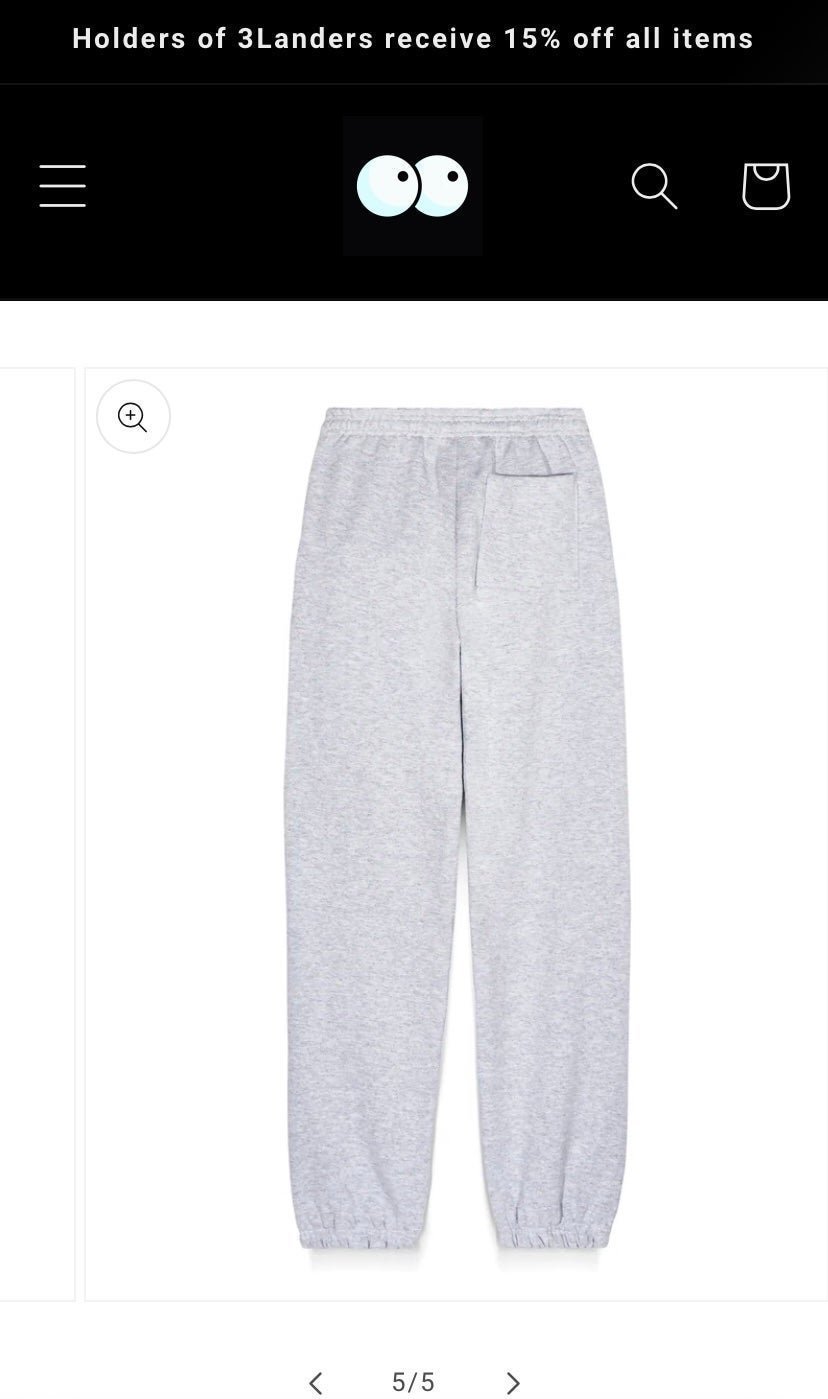Zoom into the sweatpants product image
Image resolution: width=828 pixels, height=1399 pixels.
(133, 416)
